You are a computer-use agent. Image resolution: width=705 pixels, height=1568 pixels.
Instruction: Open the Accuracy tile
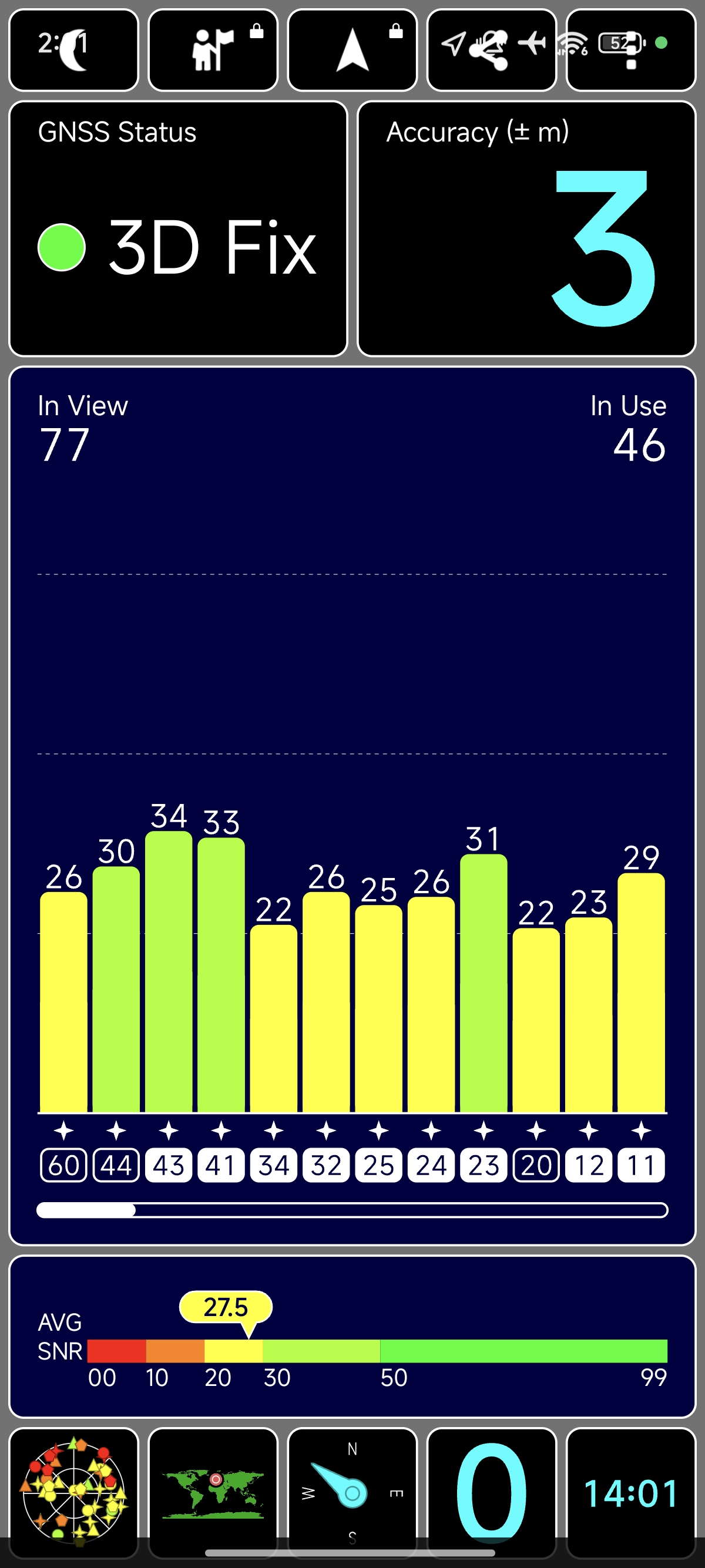526,229
